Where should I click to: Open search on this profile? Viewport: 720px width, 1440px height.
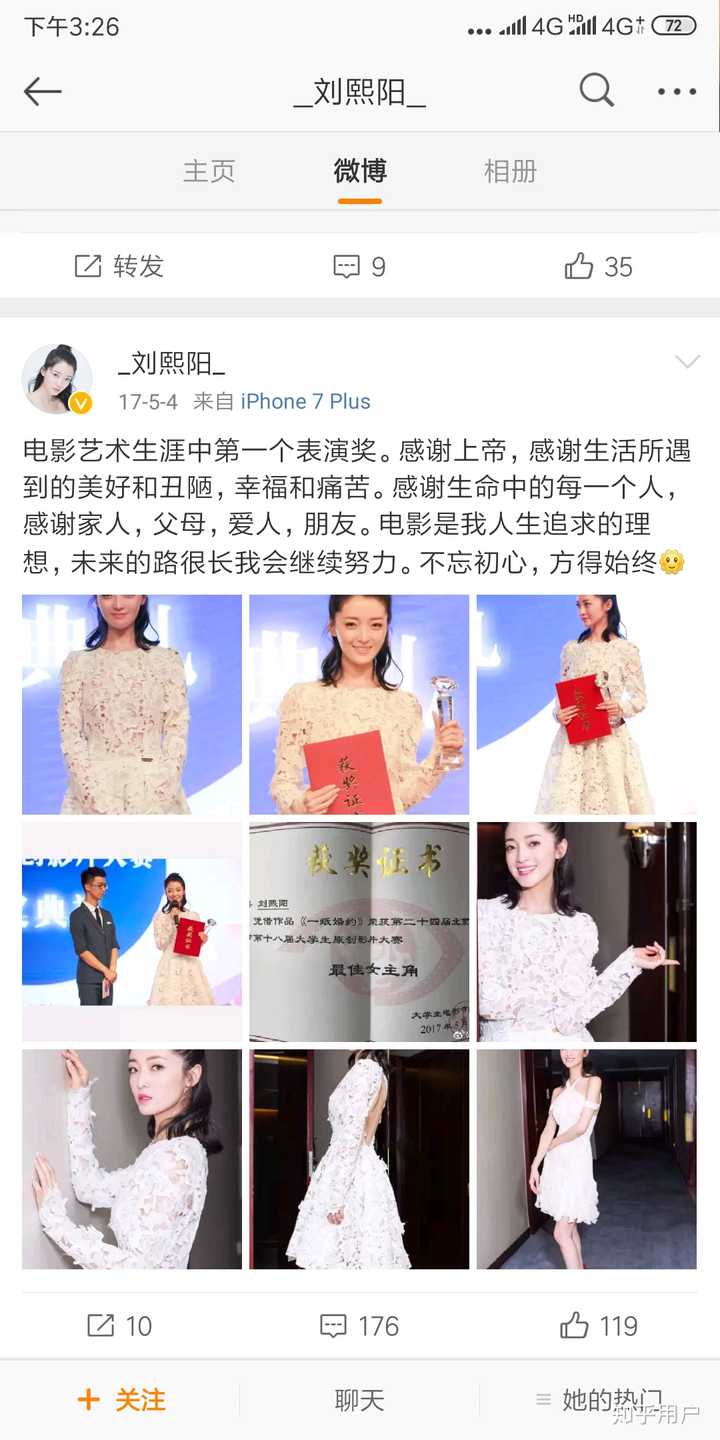coord(596,91)
